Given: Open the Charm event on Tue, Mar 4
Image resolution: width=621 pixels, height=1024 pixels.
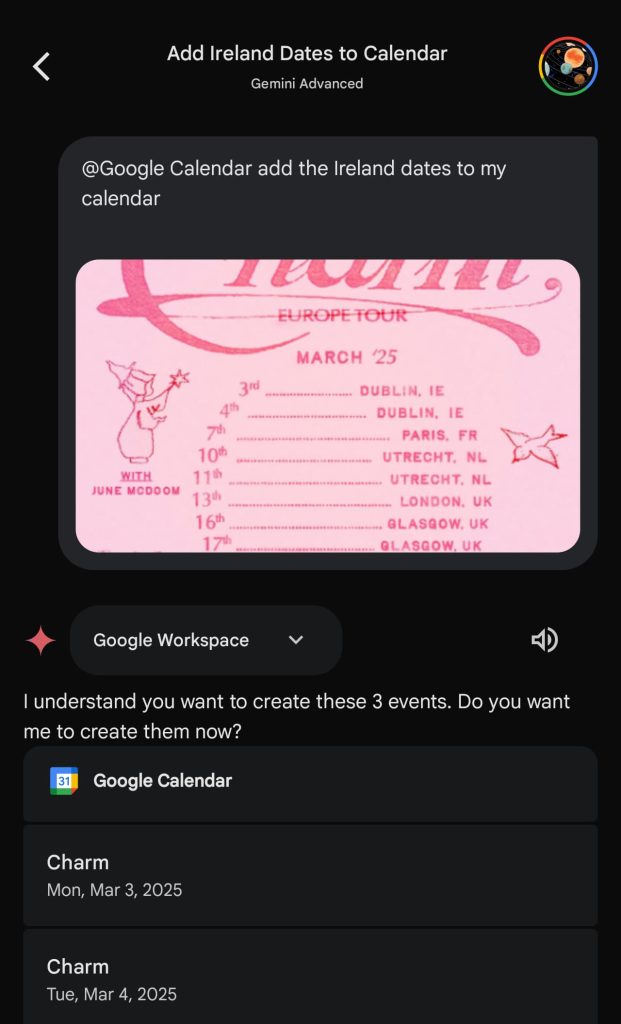Looking at the screenshot, I should click(310, 979).
